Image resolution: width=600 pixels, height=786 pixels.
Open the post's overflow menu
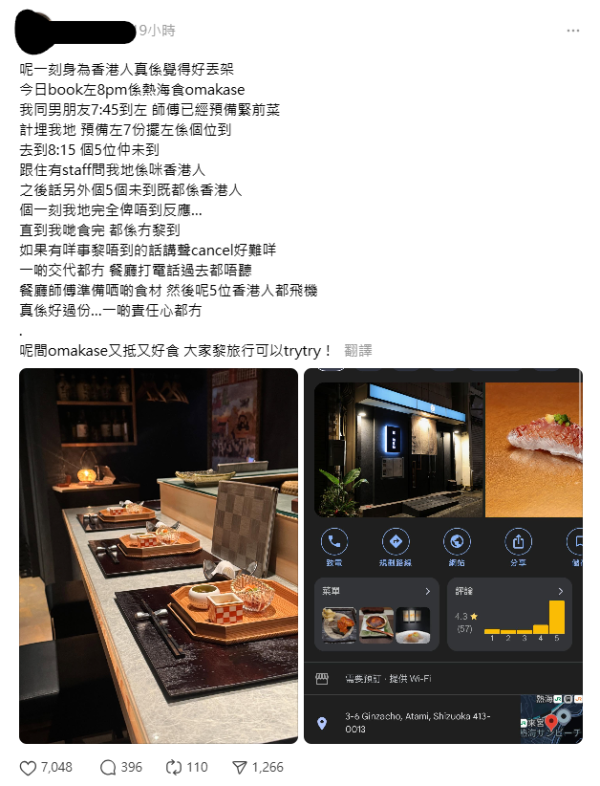pos(573,31)
